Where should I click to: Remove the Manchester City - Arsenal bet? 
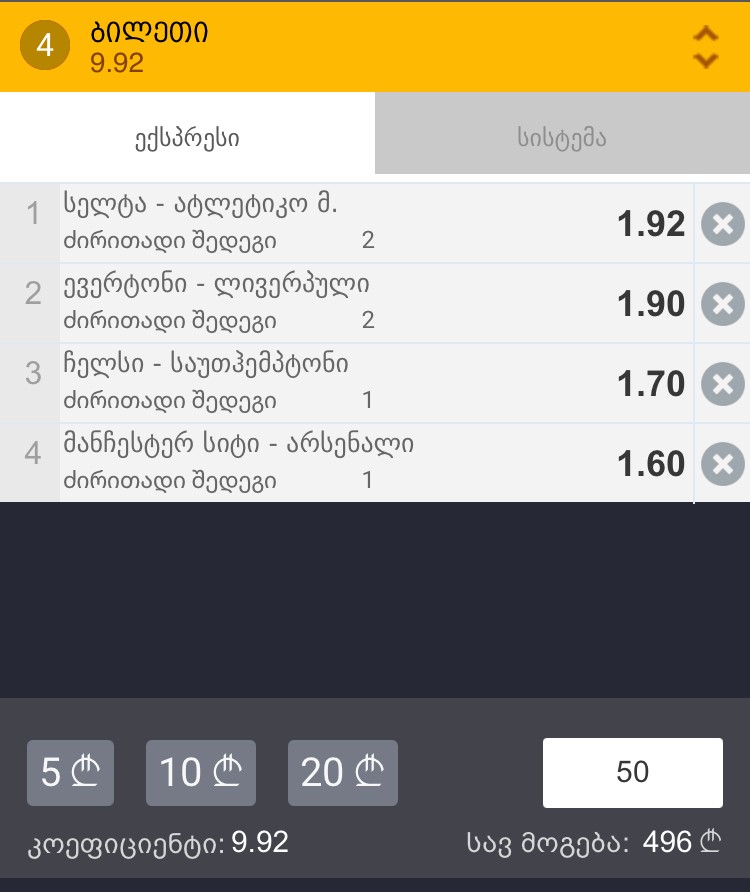(722, 464)
